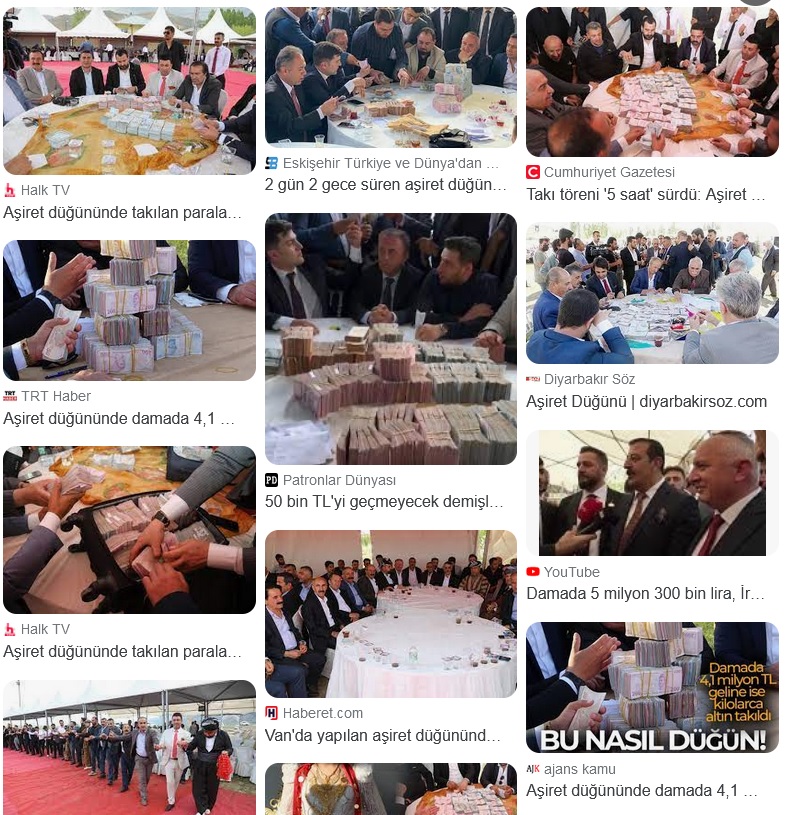Tap the 'Takı töreni 5 saat sürdü' title

(x=646, y=195)
